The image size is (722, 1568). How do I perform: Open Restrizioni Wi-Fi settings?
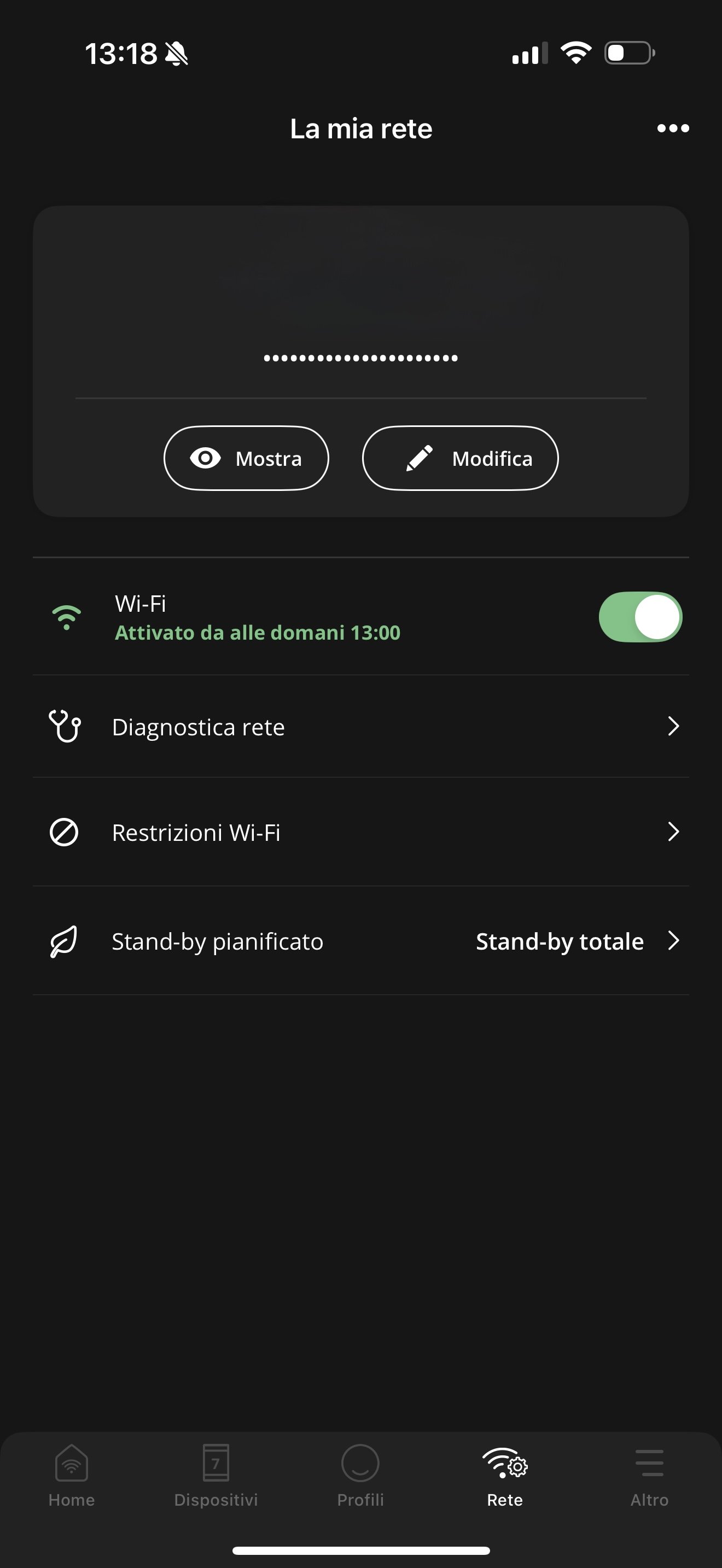pyautogui.click(x=361, y=832)
